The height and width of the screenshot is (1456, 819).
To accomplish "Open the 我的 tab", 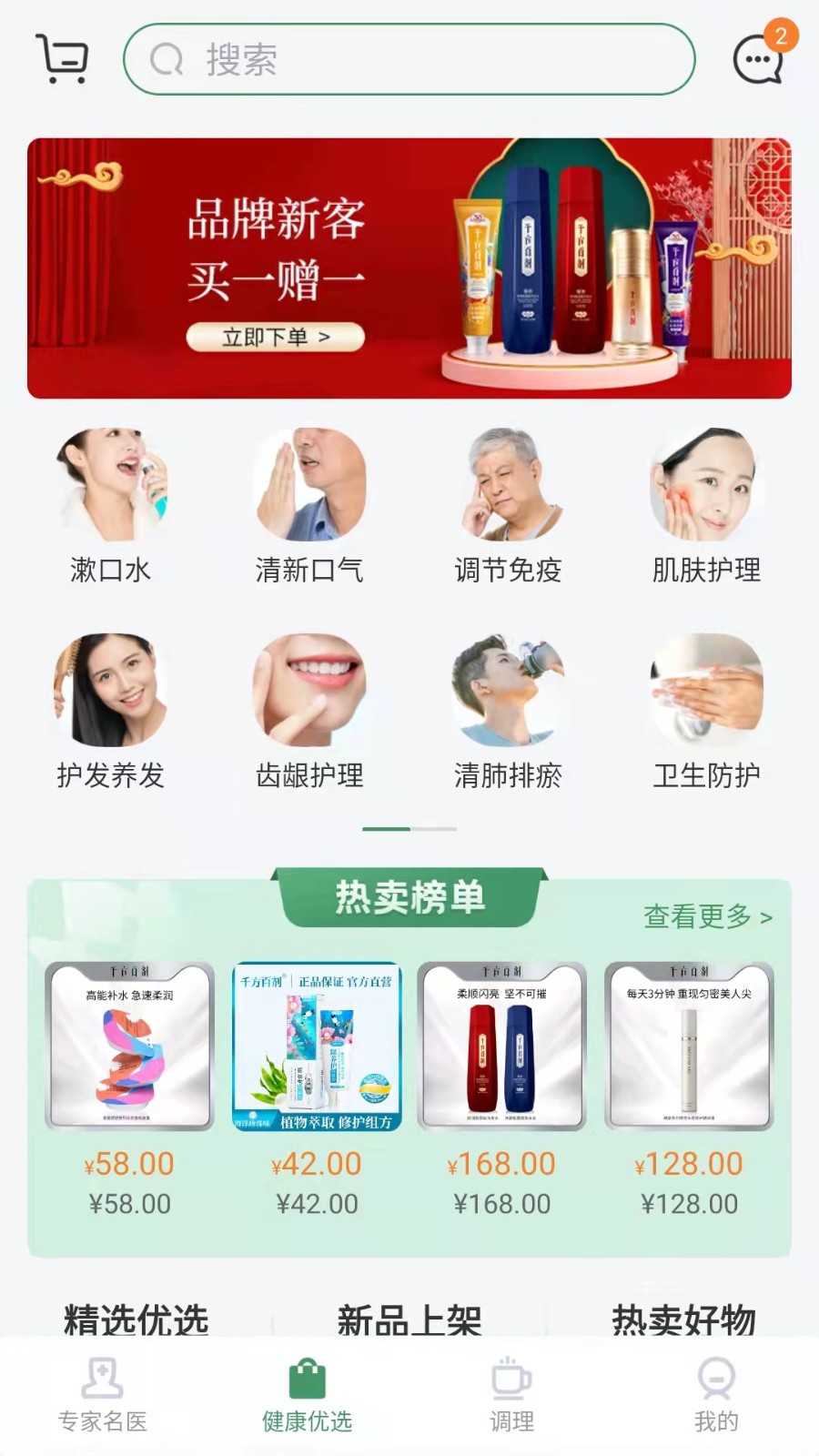I will pos(716,1396).
